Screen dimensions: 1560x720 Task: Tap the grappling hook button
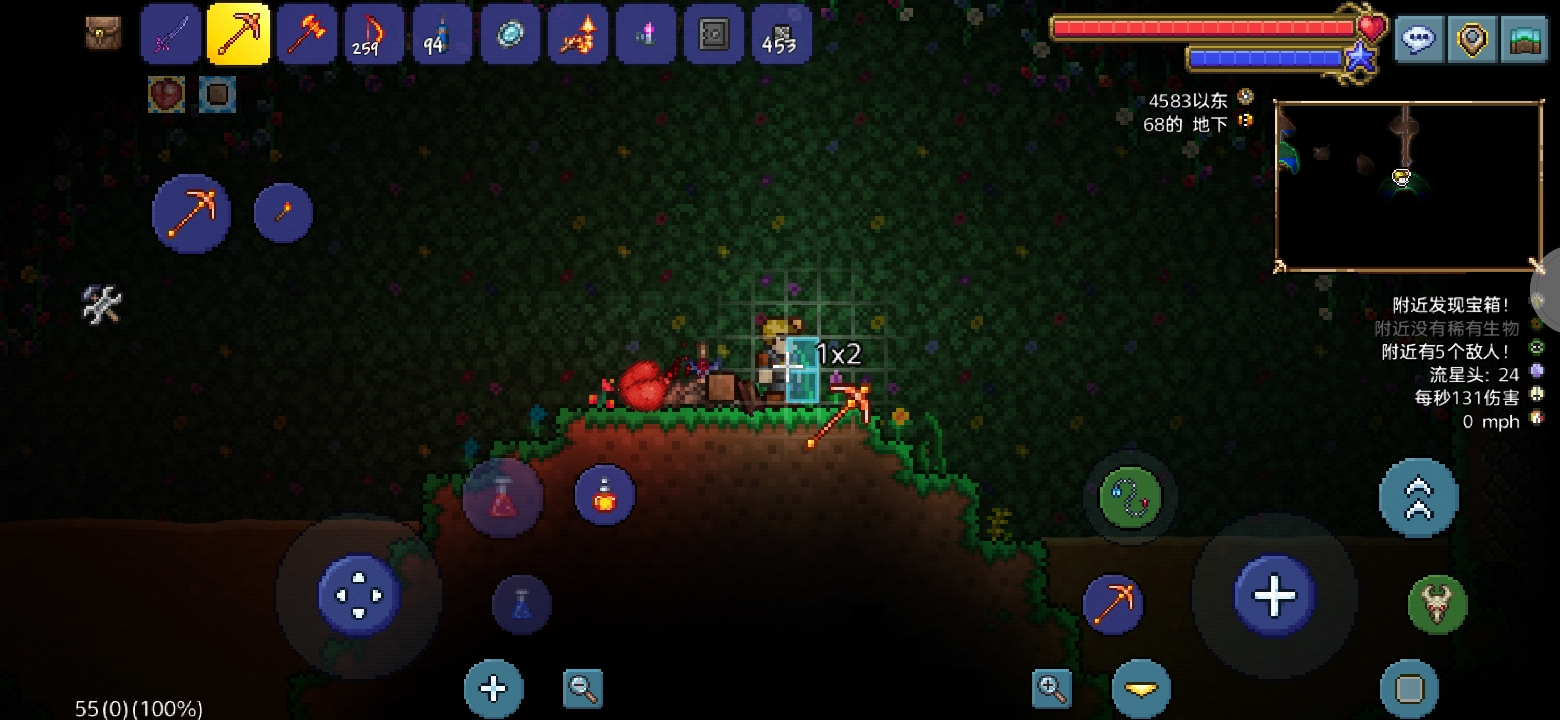point(1130,496)
